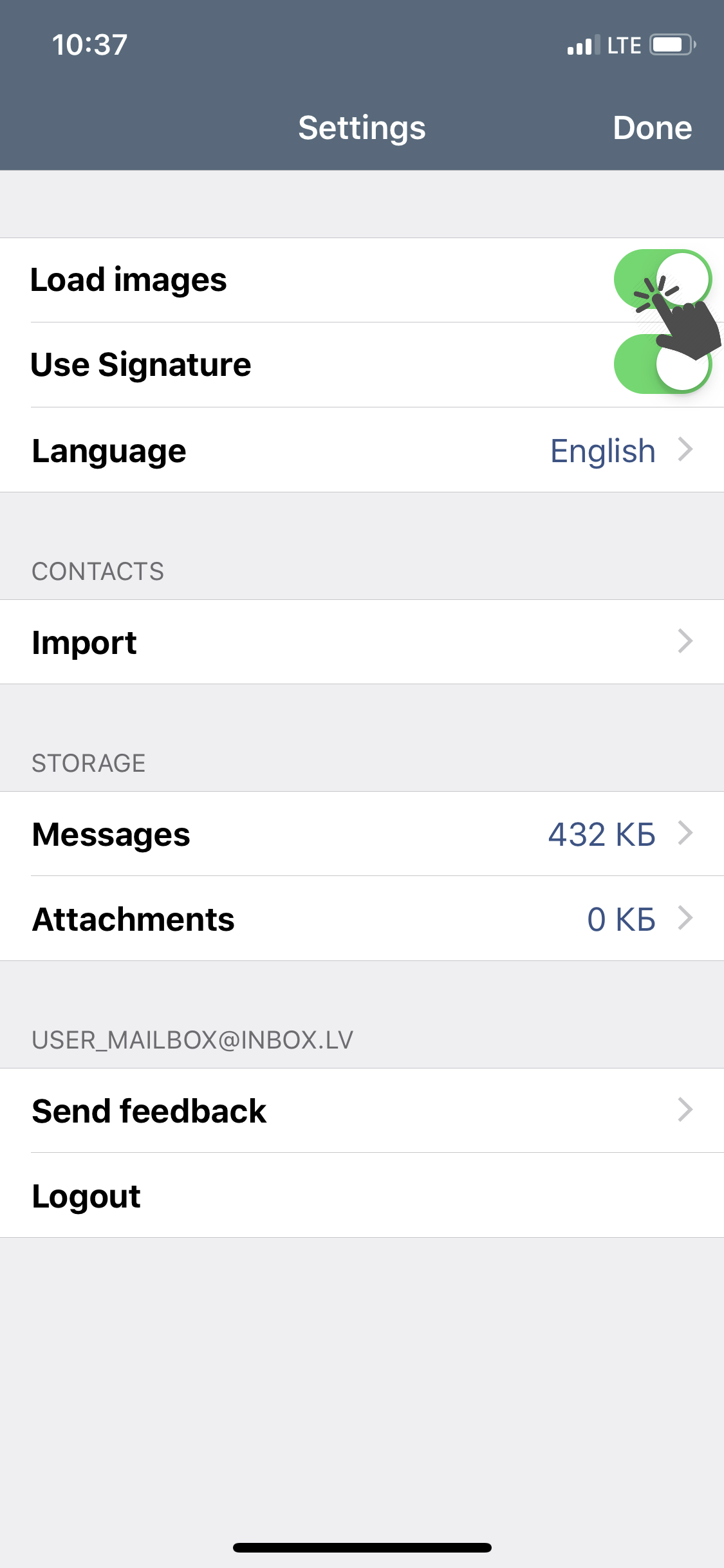Turn off the Load images switch
Screen dimensions: 724x1568
[663, 280]
